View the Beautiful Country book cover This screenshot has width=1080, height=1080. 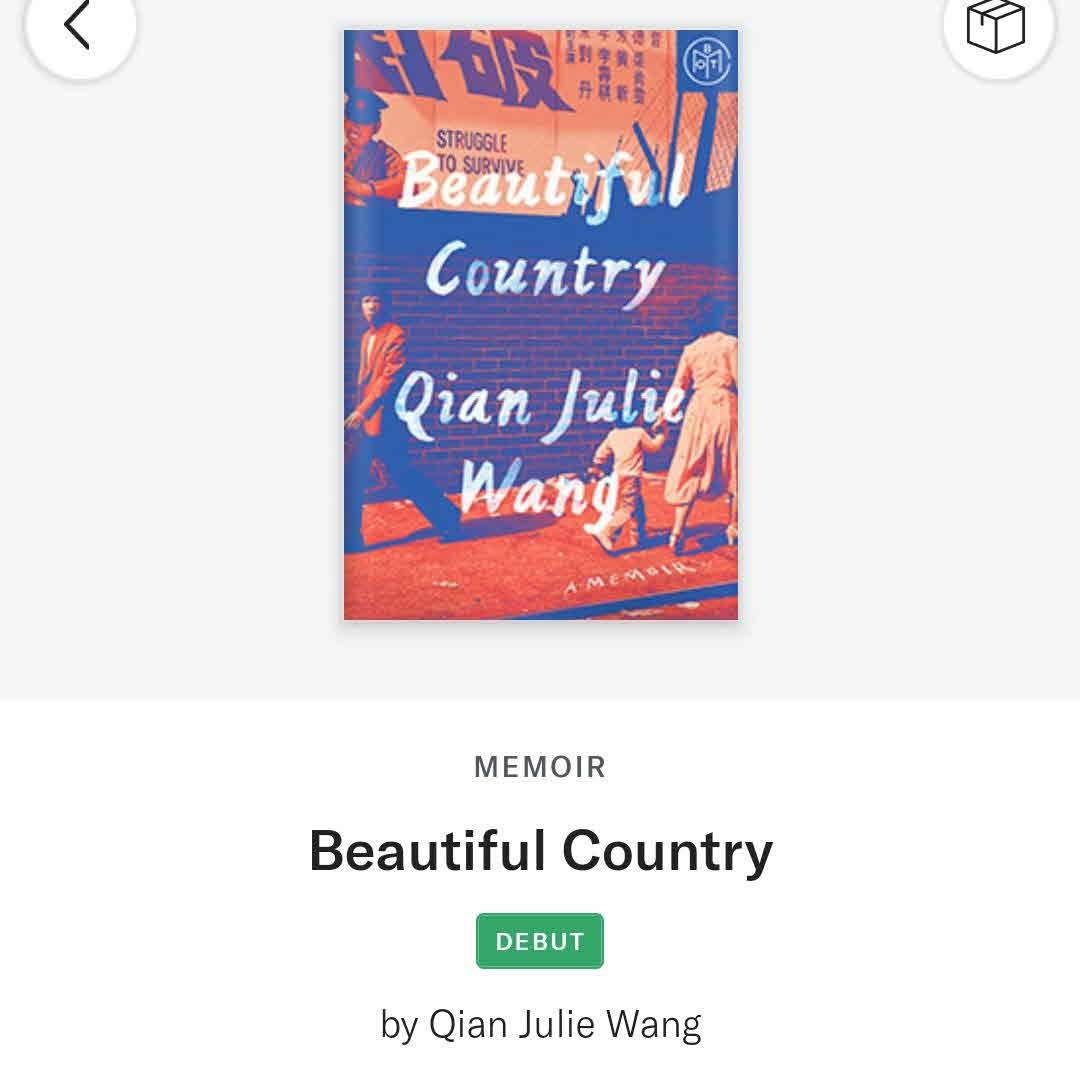coord(541,325)
